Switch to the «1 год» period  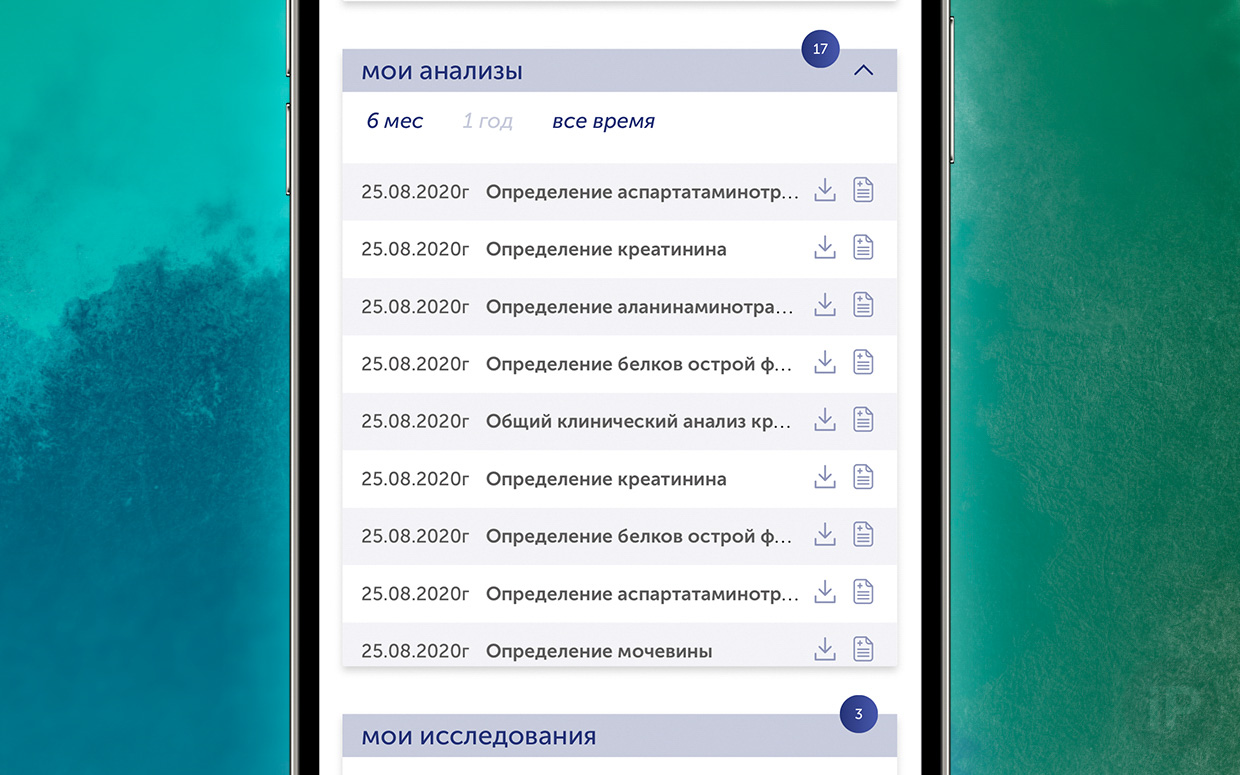[x=487, y=121]
